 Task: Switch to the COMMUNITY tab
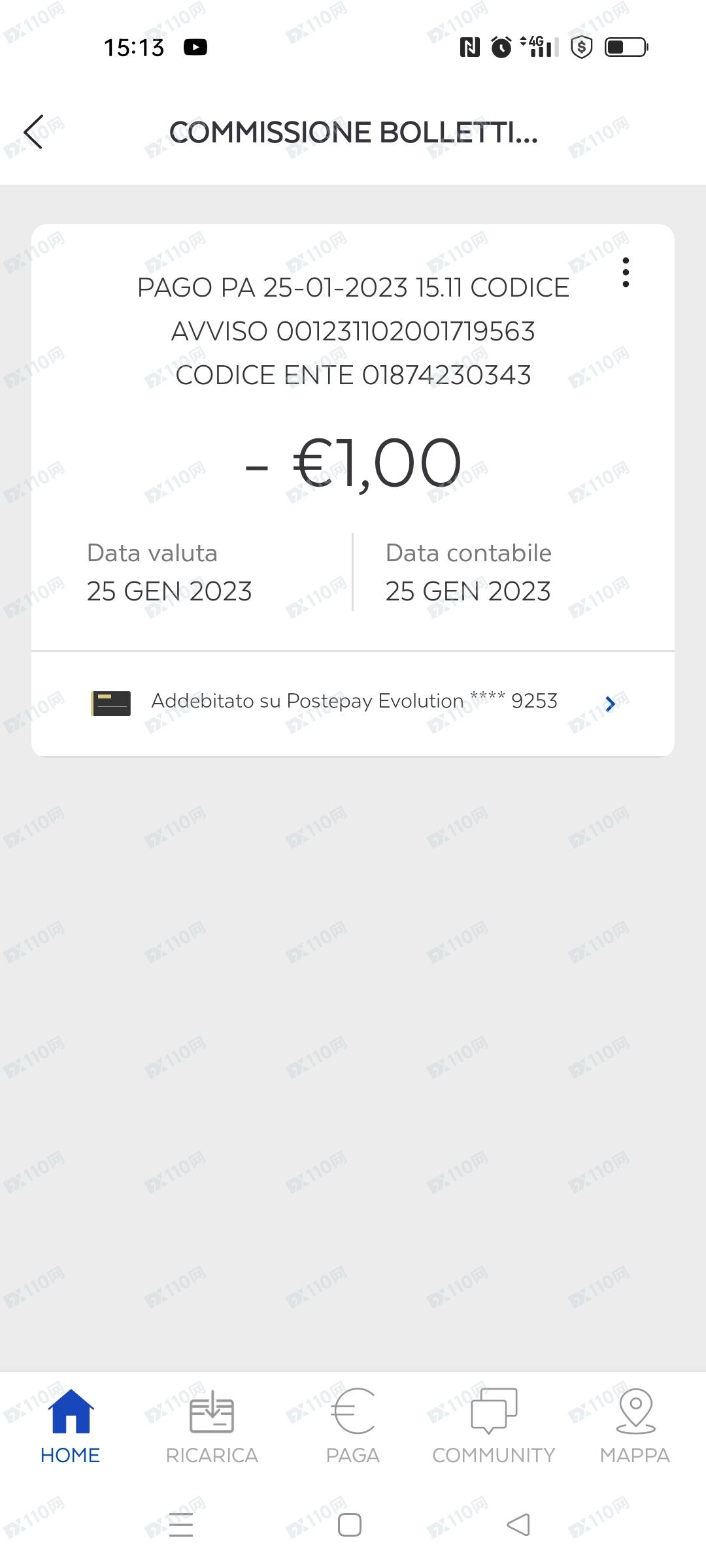click(x=494, y=1428)
